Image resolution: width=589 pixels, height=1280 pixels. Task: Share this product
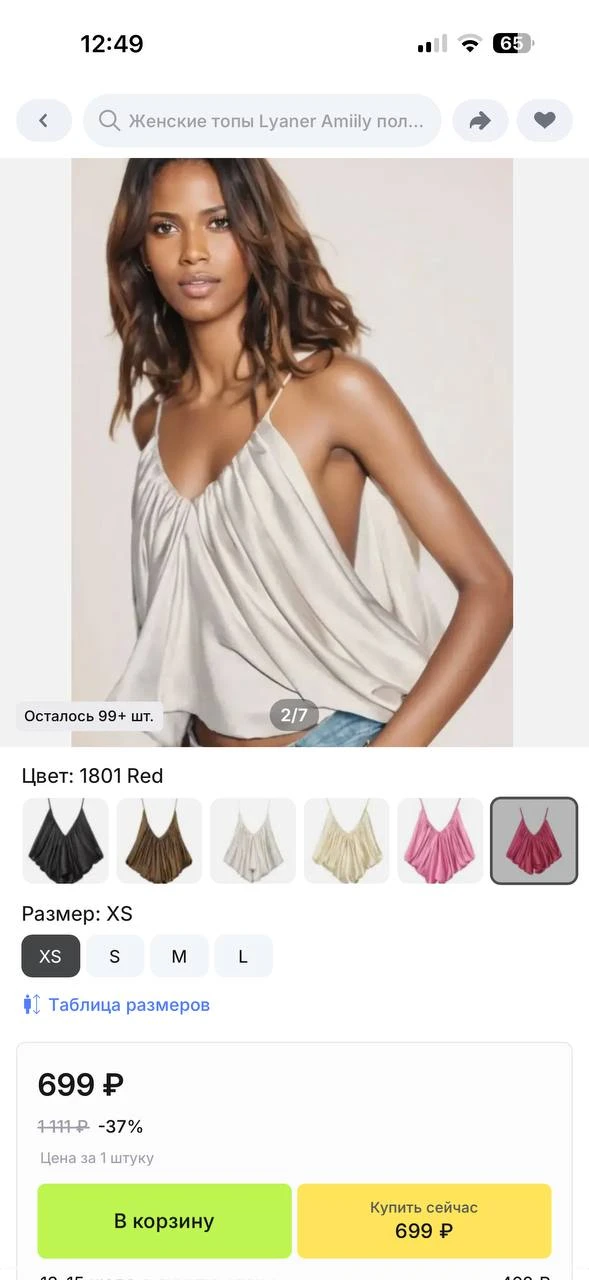[481, 121]
